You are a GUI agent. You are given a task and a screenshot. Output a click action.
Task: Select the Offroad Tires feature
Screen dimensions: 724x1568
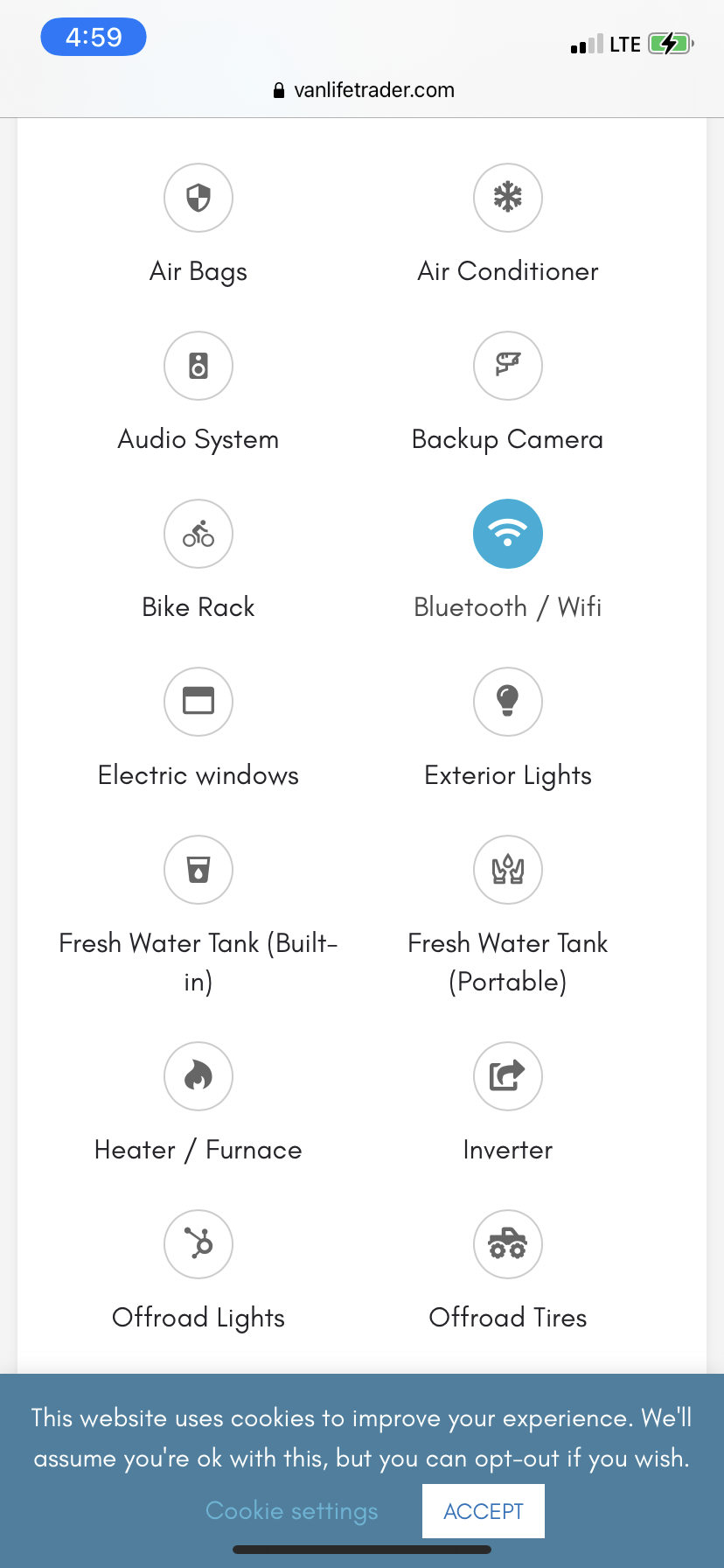pyautogui.click(x=508, y=1245)
